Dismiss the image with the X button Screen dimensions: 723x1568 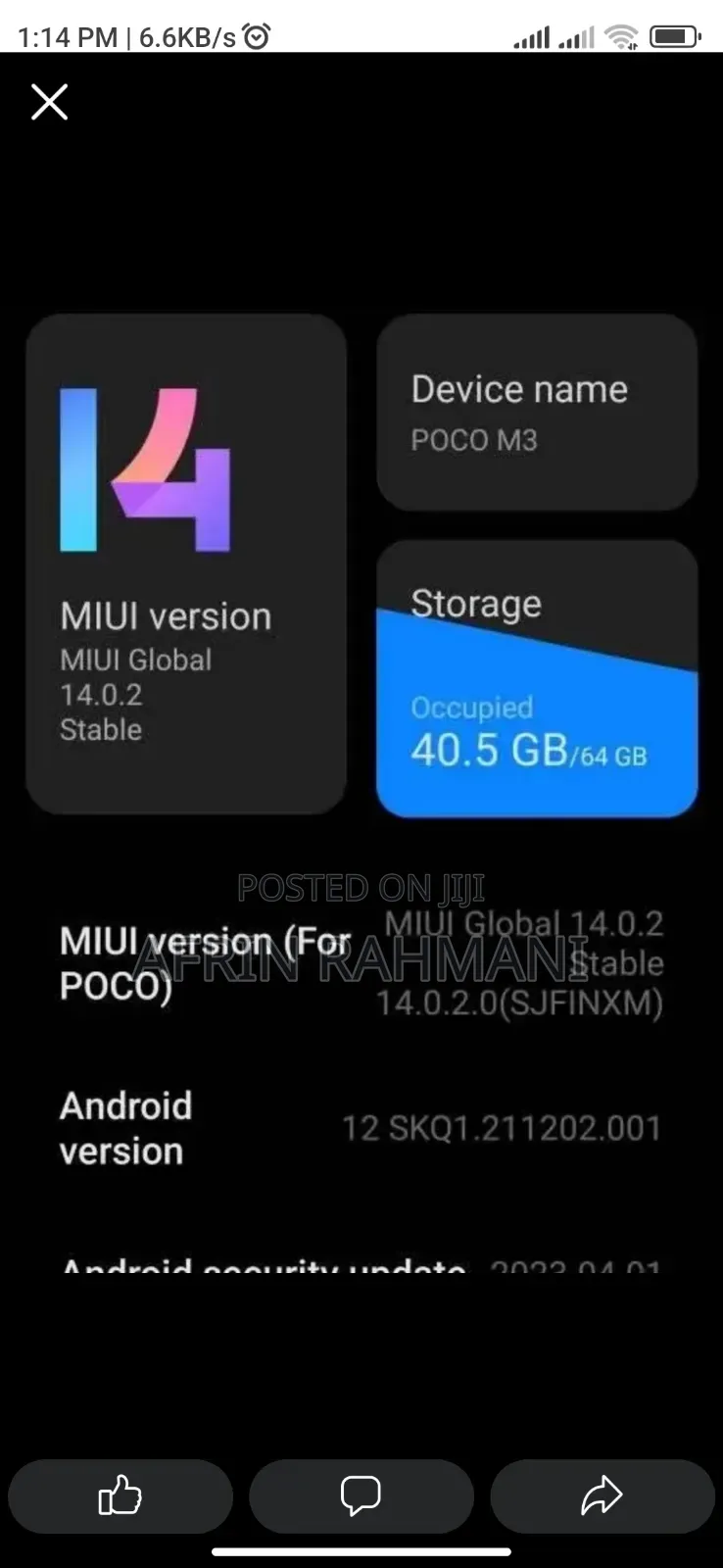tap(49, 102)
